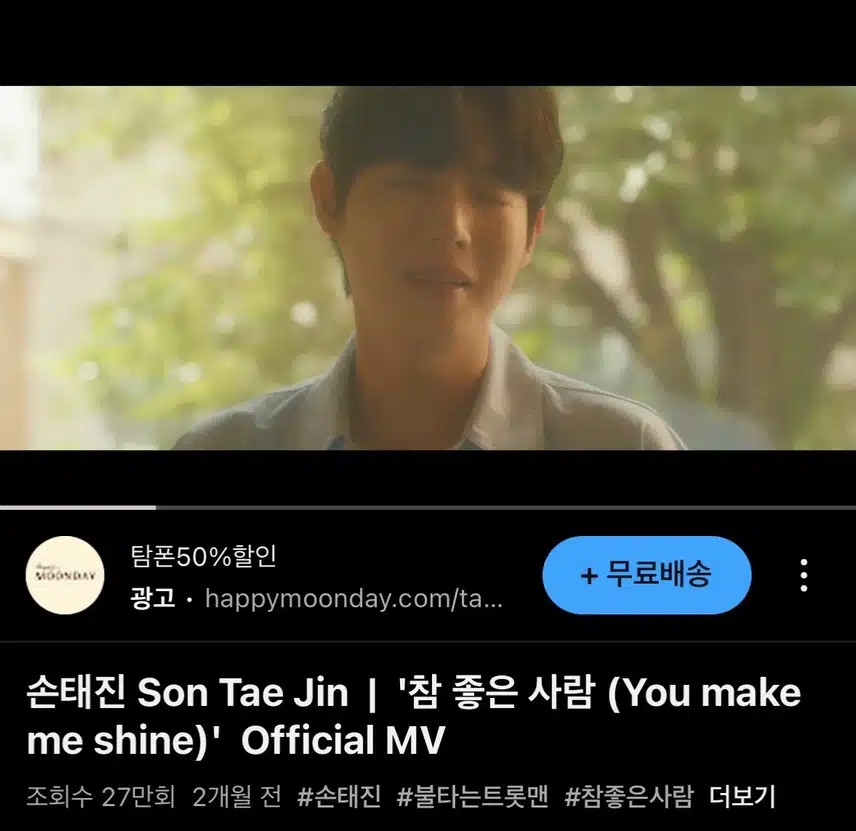This screenshot has width=856, height=831.
Task: Tap the blue 무료배송 ad button
Action: pos(646,575)
